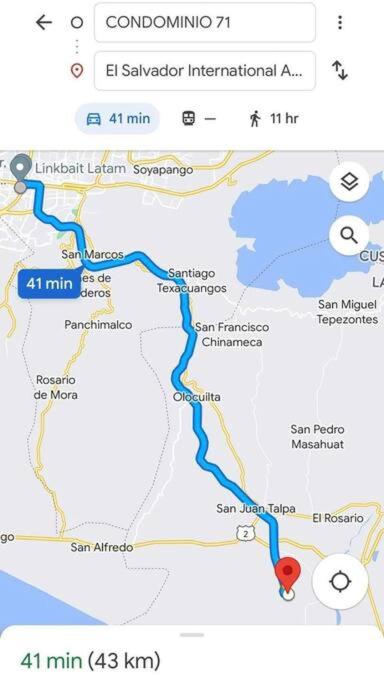Go back with the arrow icon
The width and height of the screenshot is (384, 683).
tap(44, 22)
